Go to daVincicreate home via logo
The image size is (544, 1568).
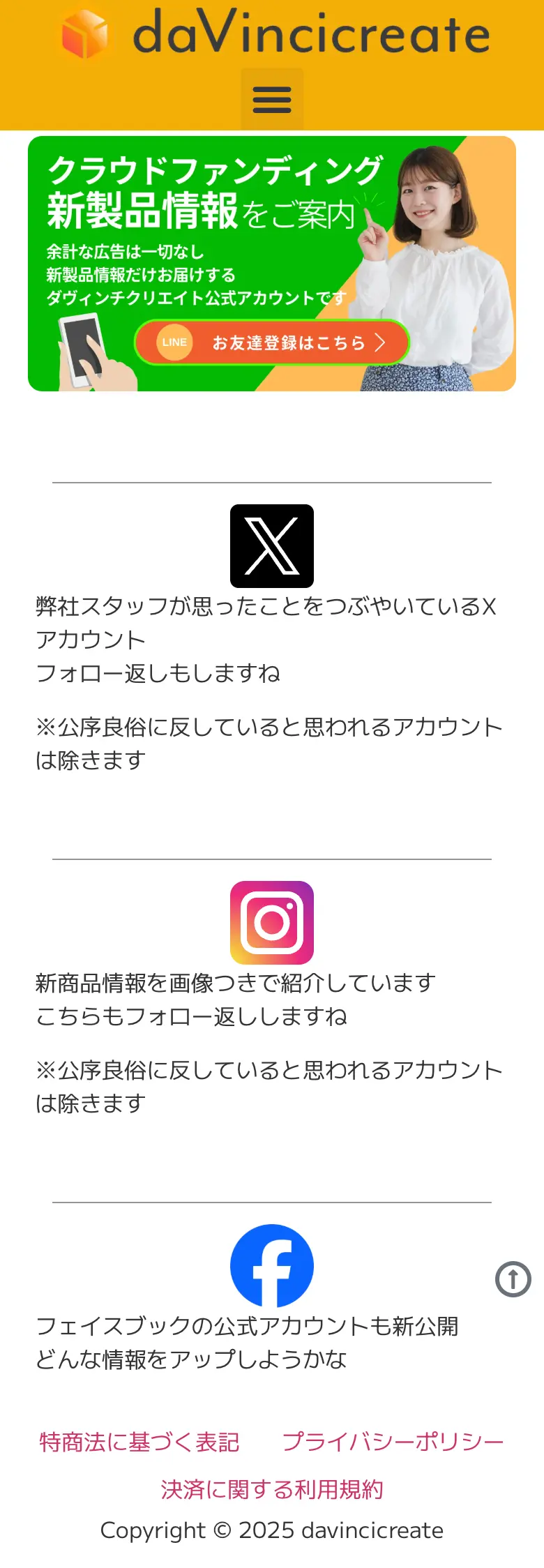click(x=275, y=33)
